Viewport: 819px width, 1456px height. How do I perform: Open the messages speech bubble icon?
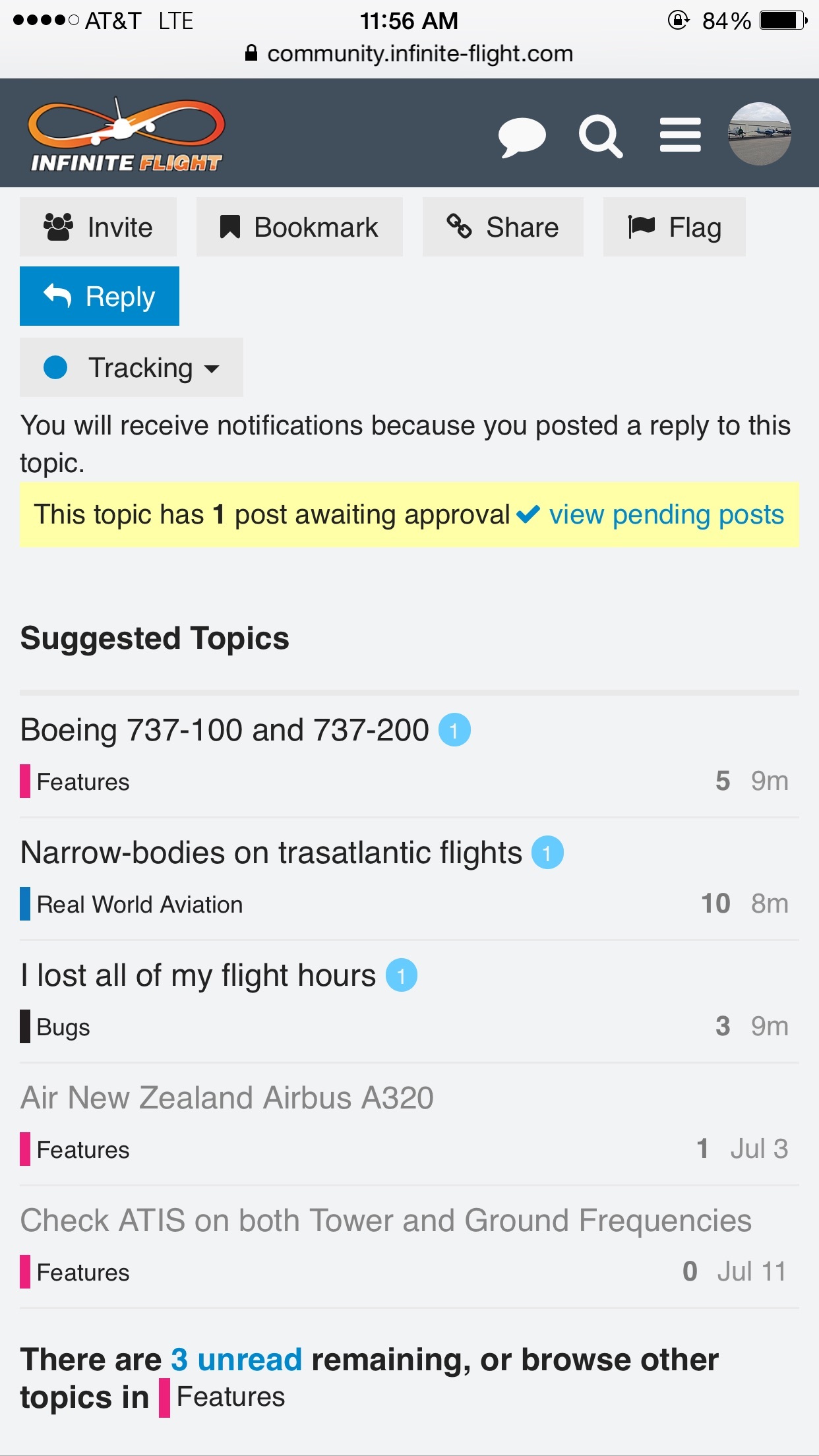522,136
